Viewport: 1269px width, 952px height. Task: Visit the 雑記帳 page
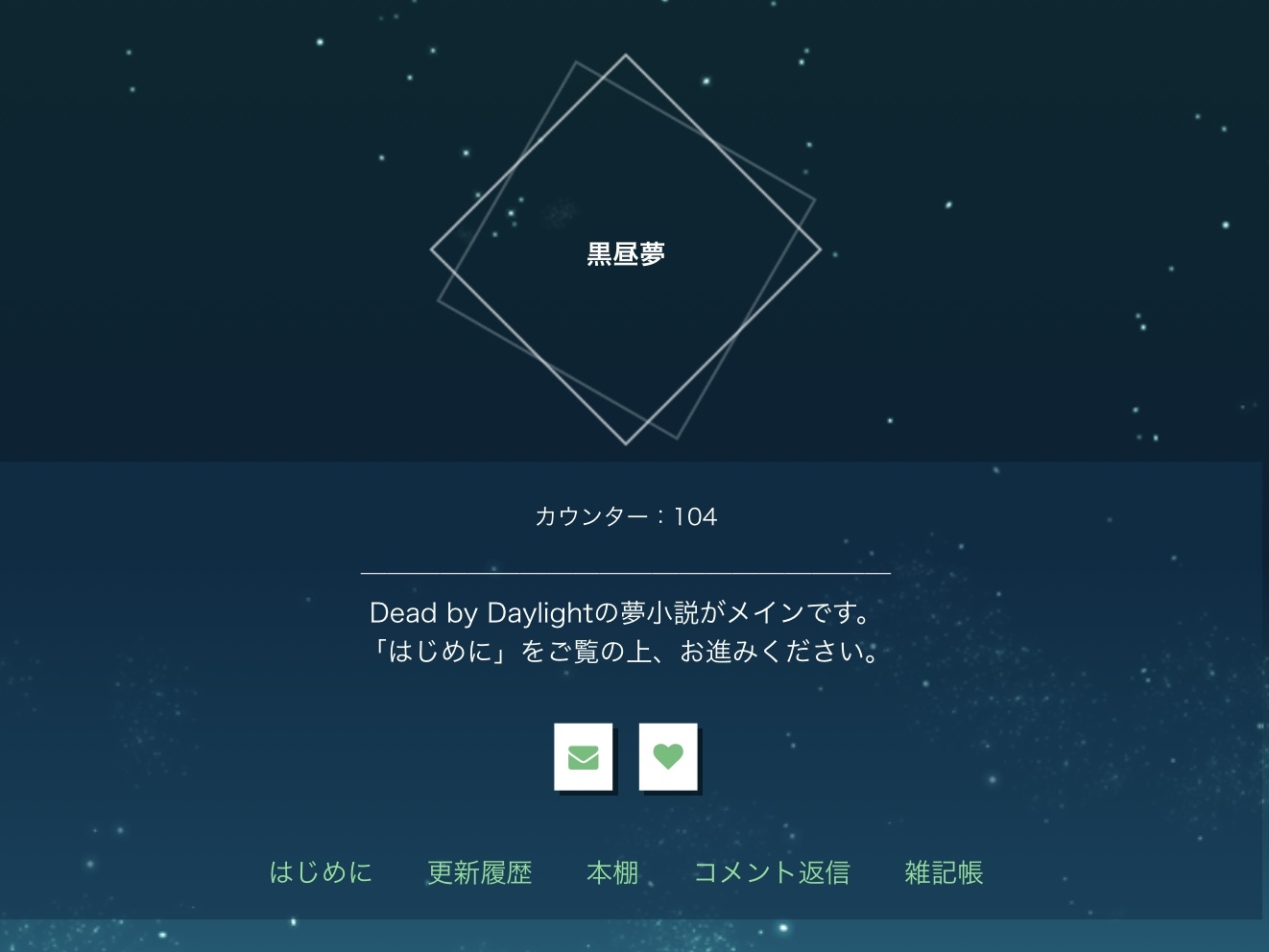pos(944,872)
